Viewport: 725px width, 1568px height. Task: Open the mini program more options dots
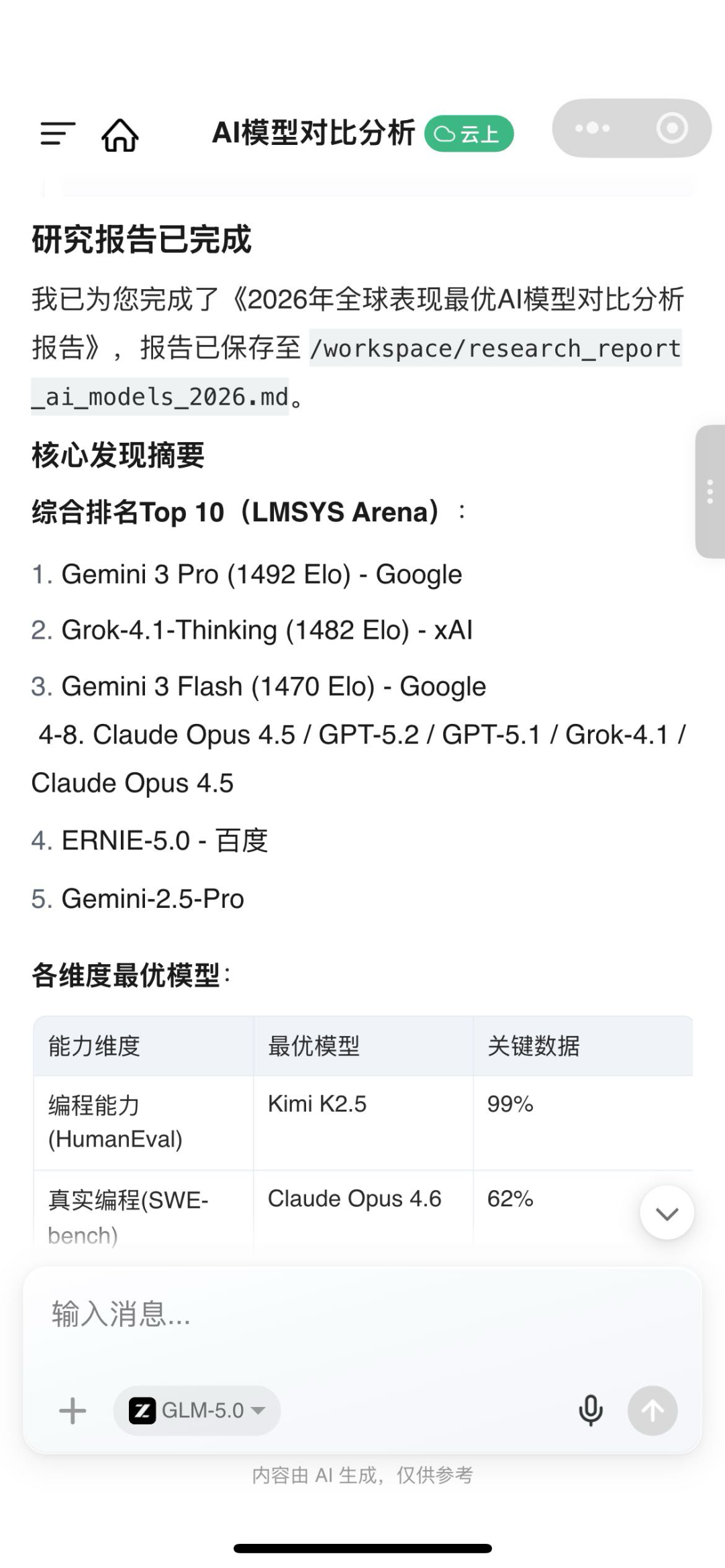point(592,128)
